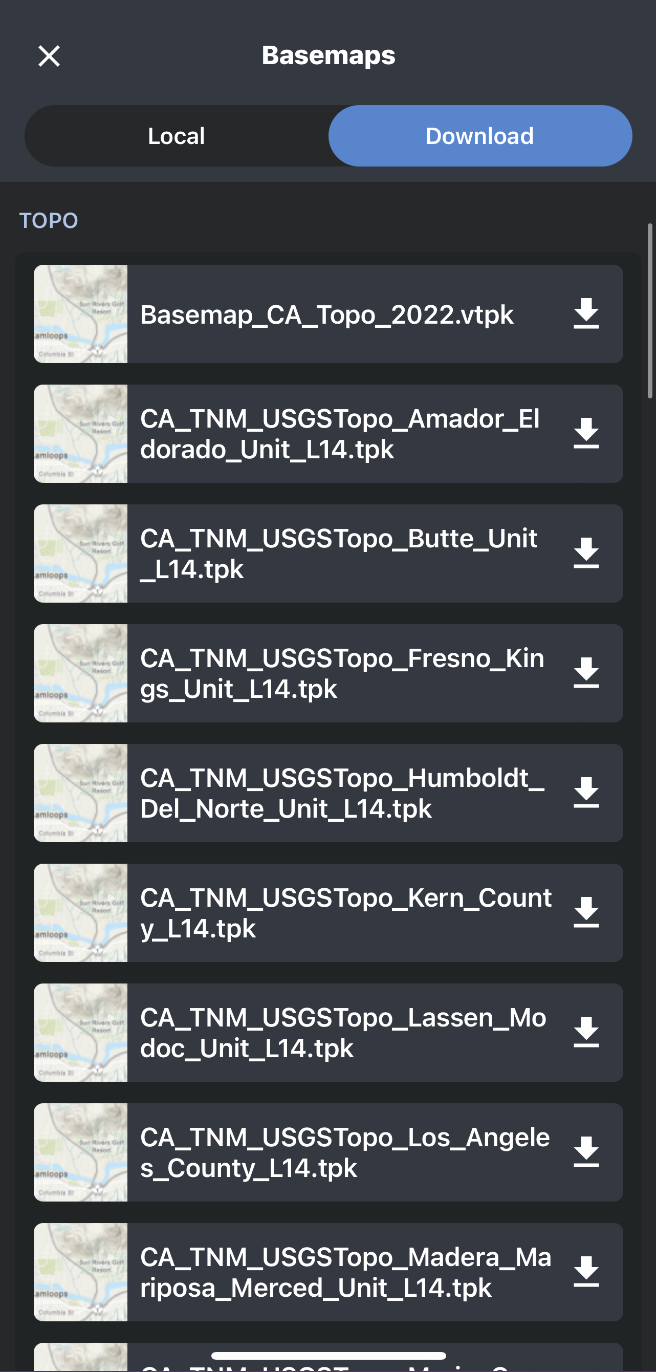656x1372 pixels.
Task: Download the Fresno Kings Unit basemap
Action: pos(586,673)
